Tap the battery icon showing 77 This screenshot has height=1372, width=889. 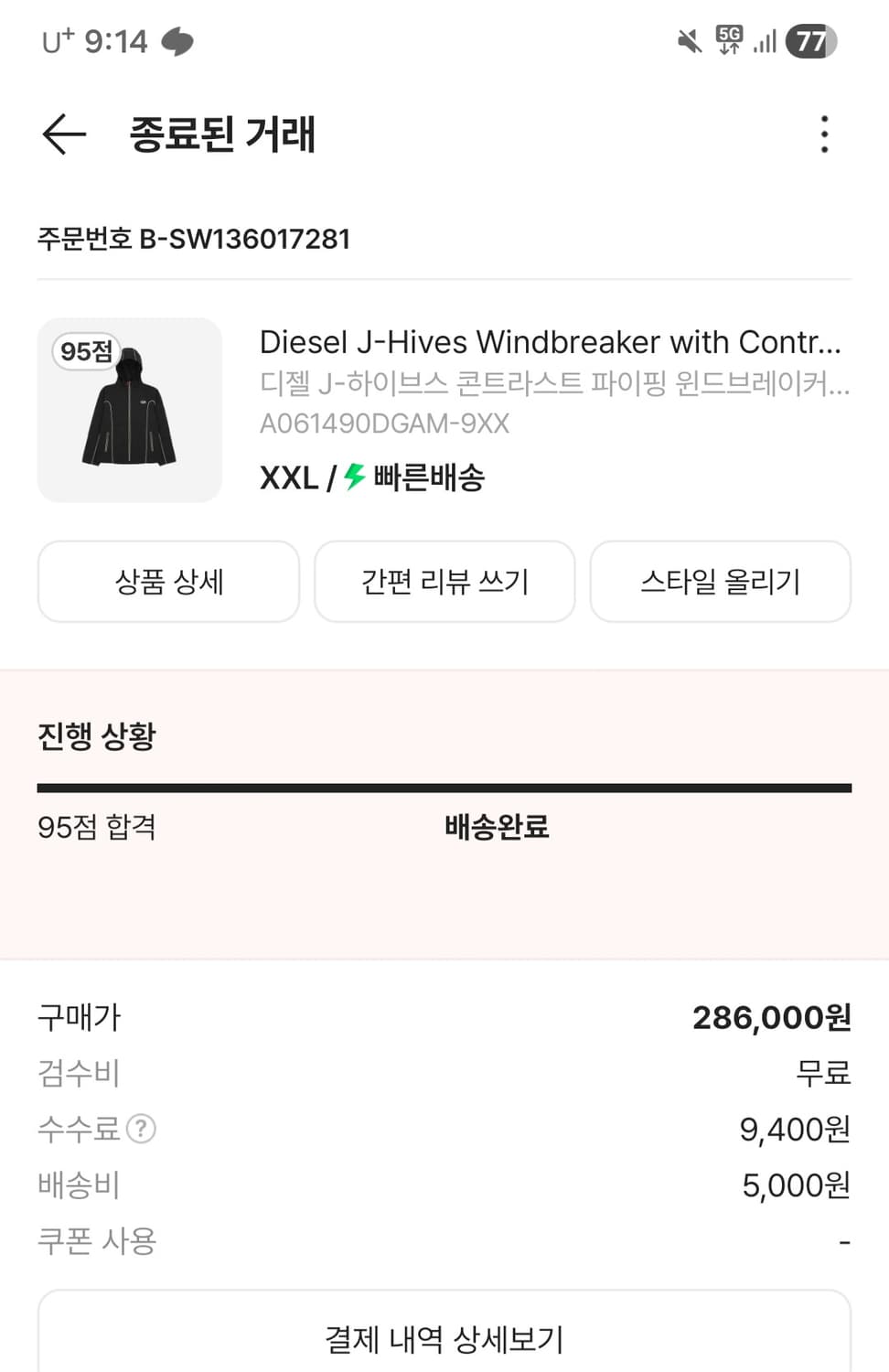810,40
